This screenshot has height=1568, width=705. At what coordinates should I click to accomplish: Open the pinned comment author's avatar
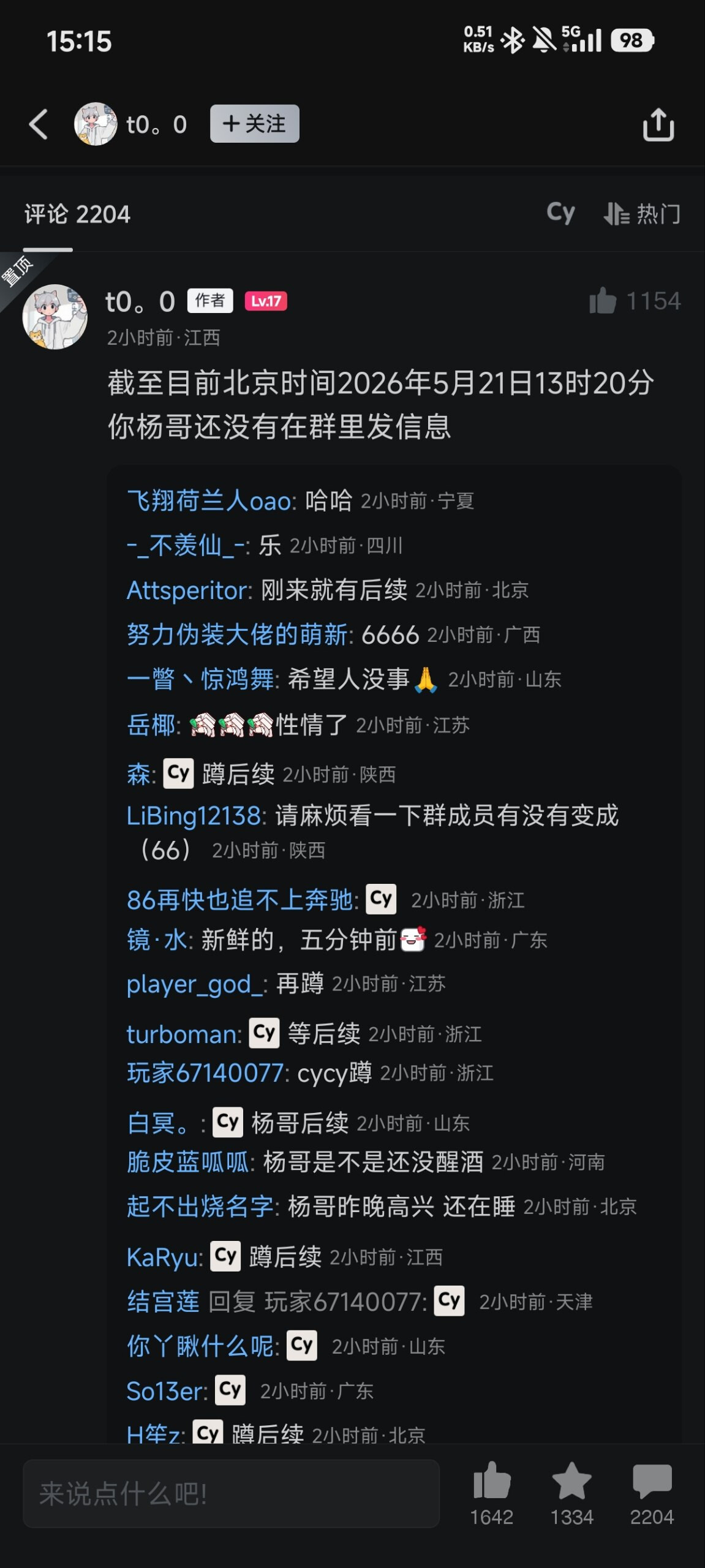coord(55,317)
